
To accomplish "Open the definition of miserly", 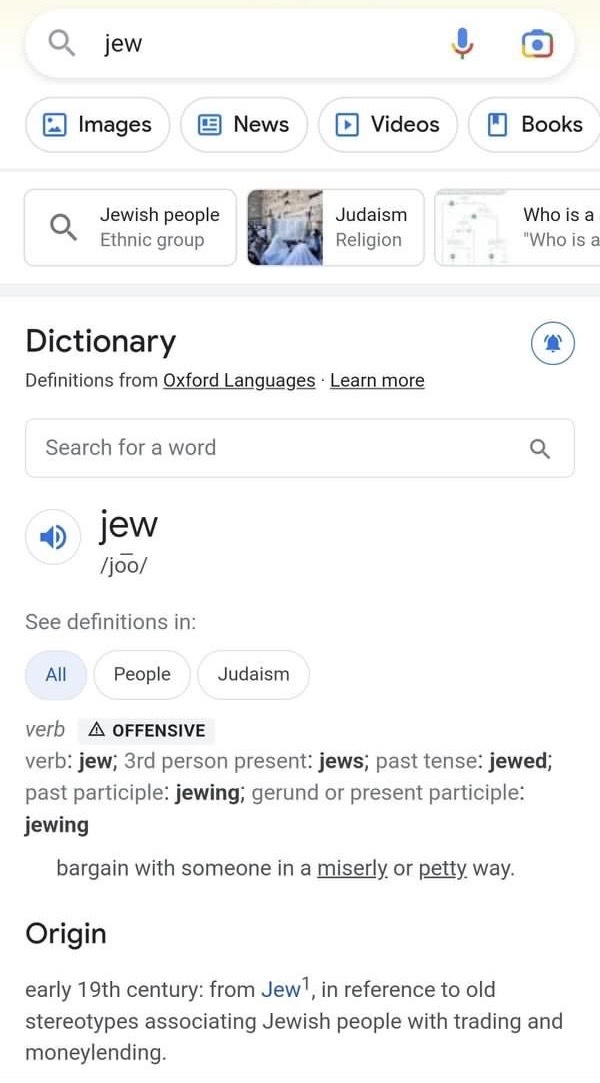I will click(352, 868).
